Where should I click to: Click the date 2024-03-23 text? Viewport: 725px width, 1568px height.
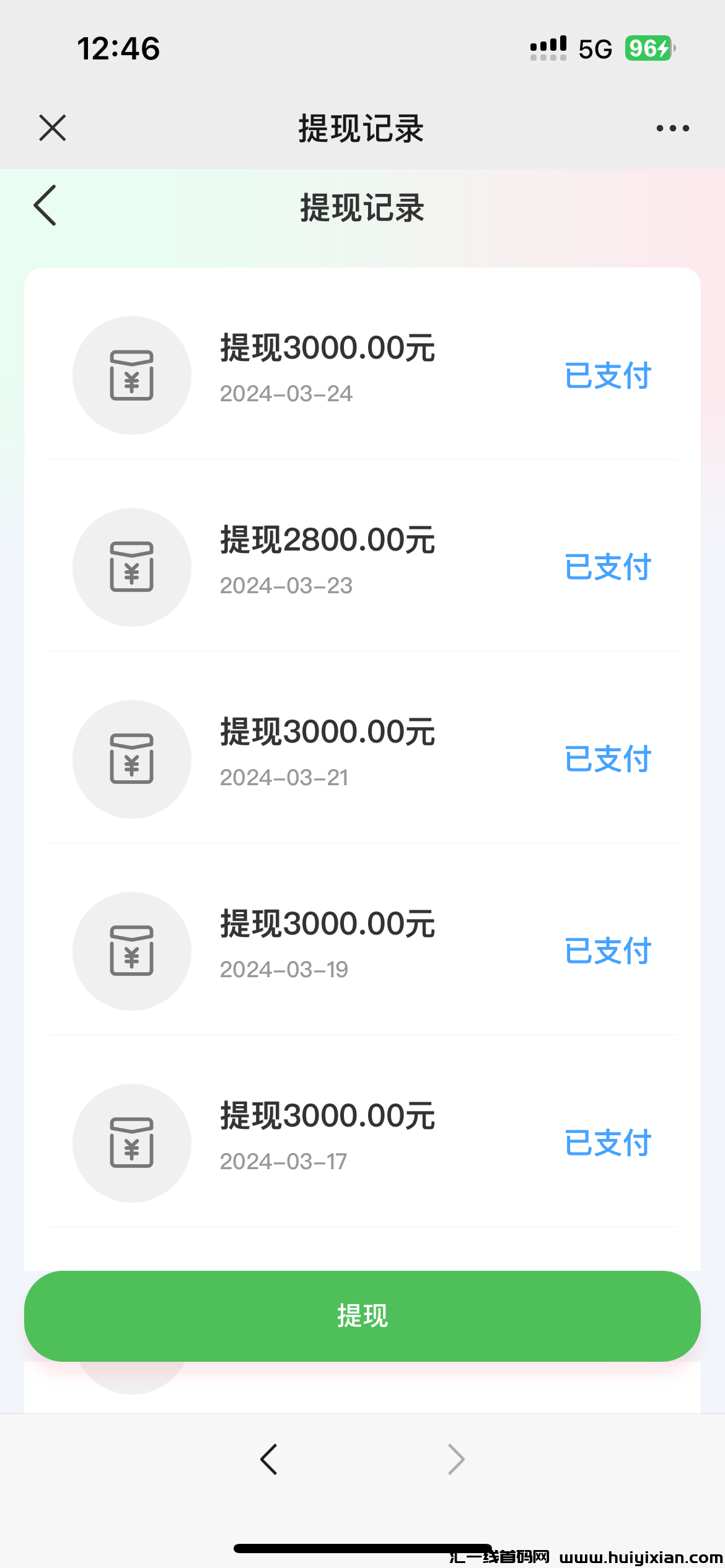pyautogui.click(x=287, y=585)
